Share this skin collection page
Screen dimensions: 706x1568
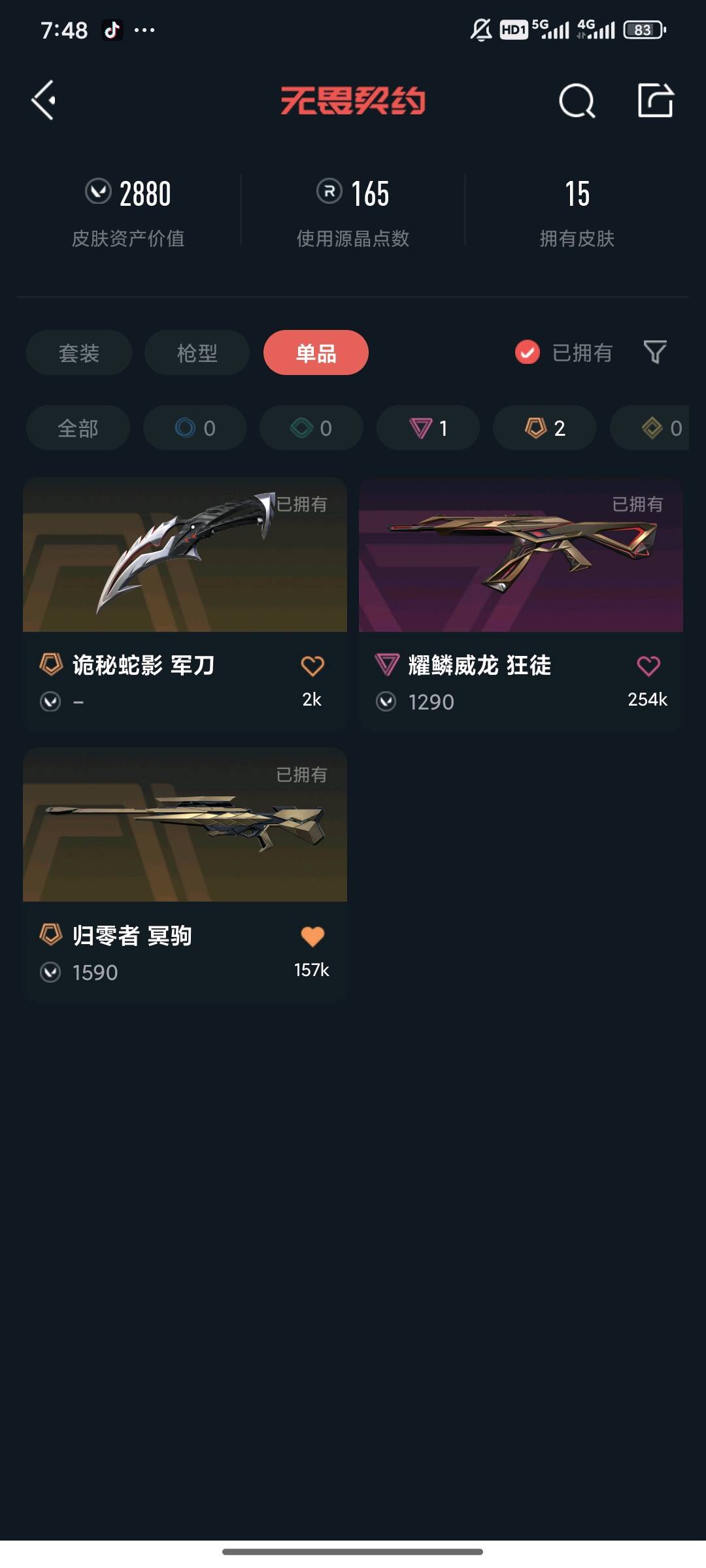click(x=655, y=101)
